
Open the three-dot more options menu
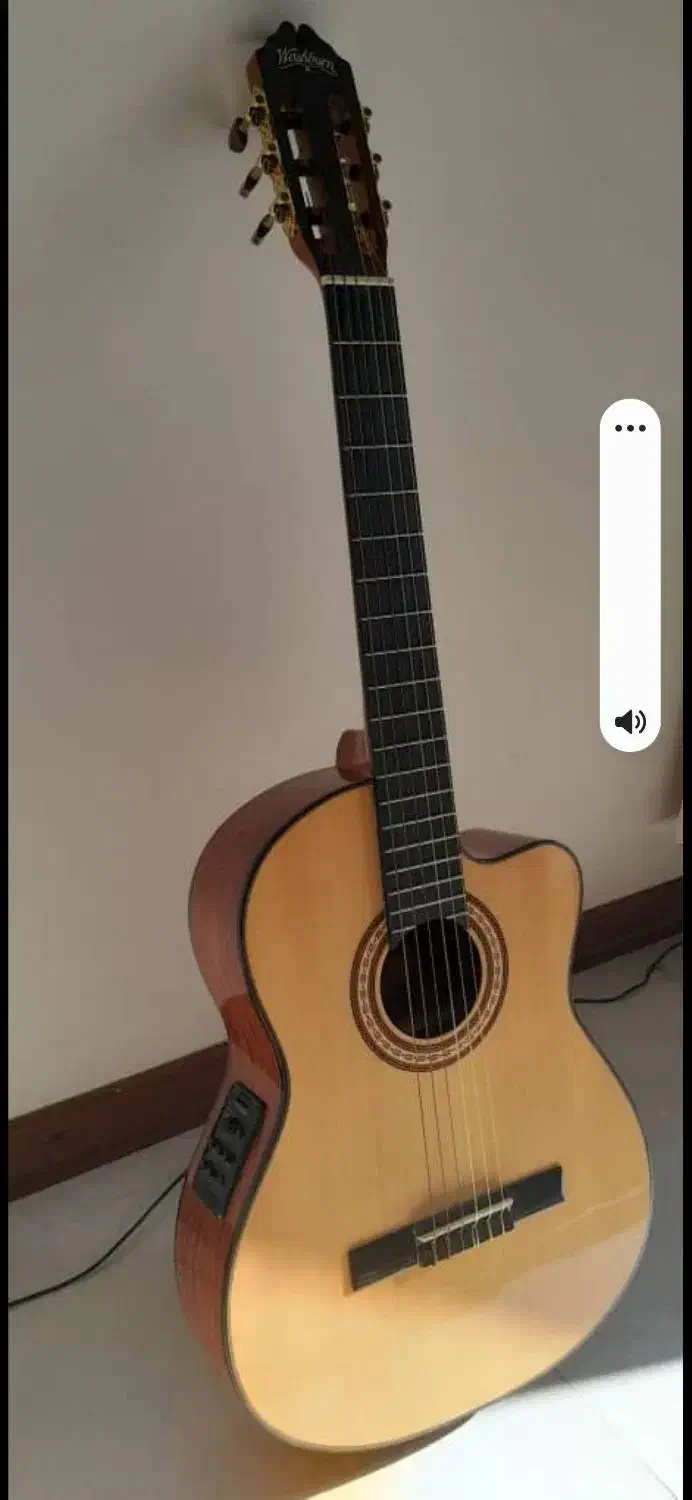point(630,428)
